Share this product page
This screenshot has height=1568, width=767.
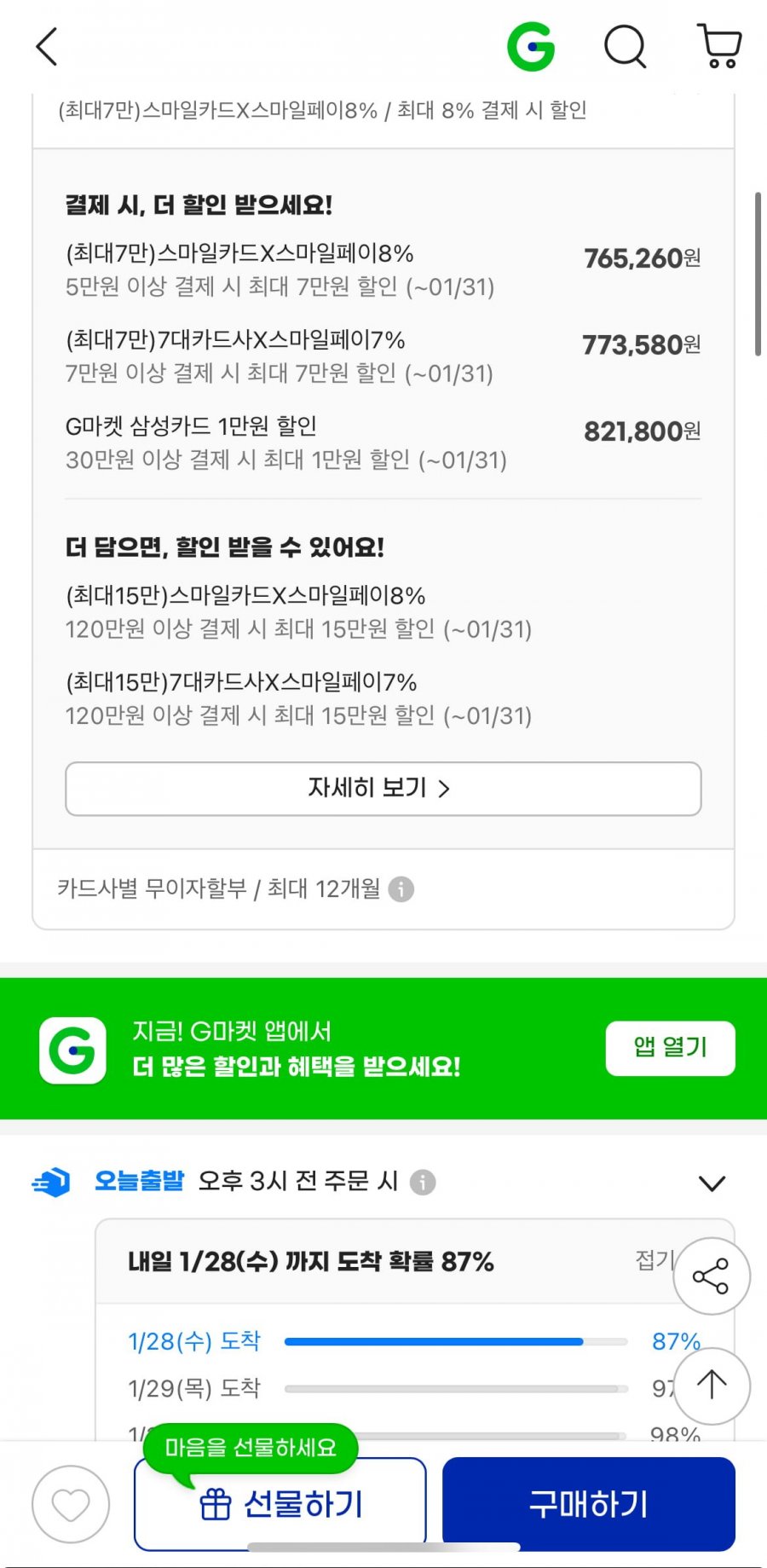(712, 1276)
